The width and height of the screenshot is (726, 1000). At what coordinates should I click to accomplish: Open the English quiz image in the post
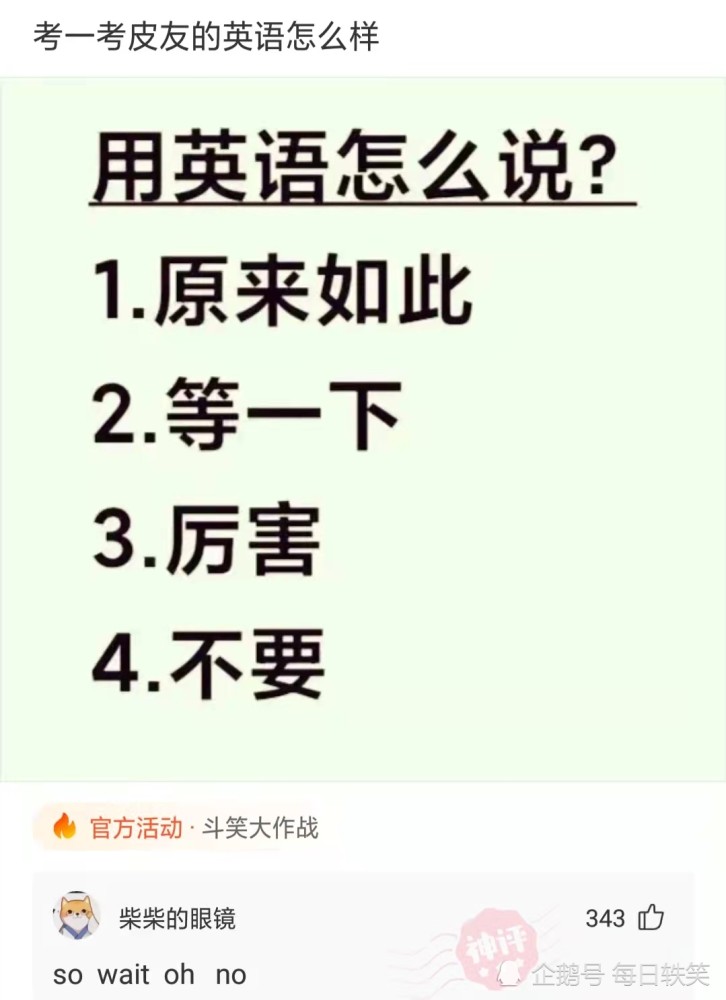coord(363,430)
